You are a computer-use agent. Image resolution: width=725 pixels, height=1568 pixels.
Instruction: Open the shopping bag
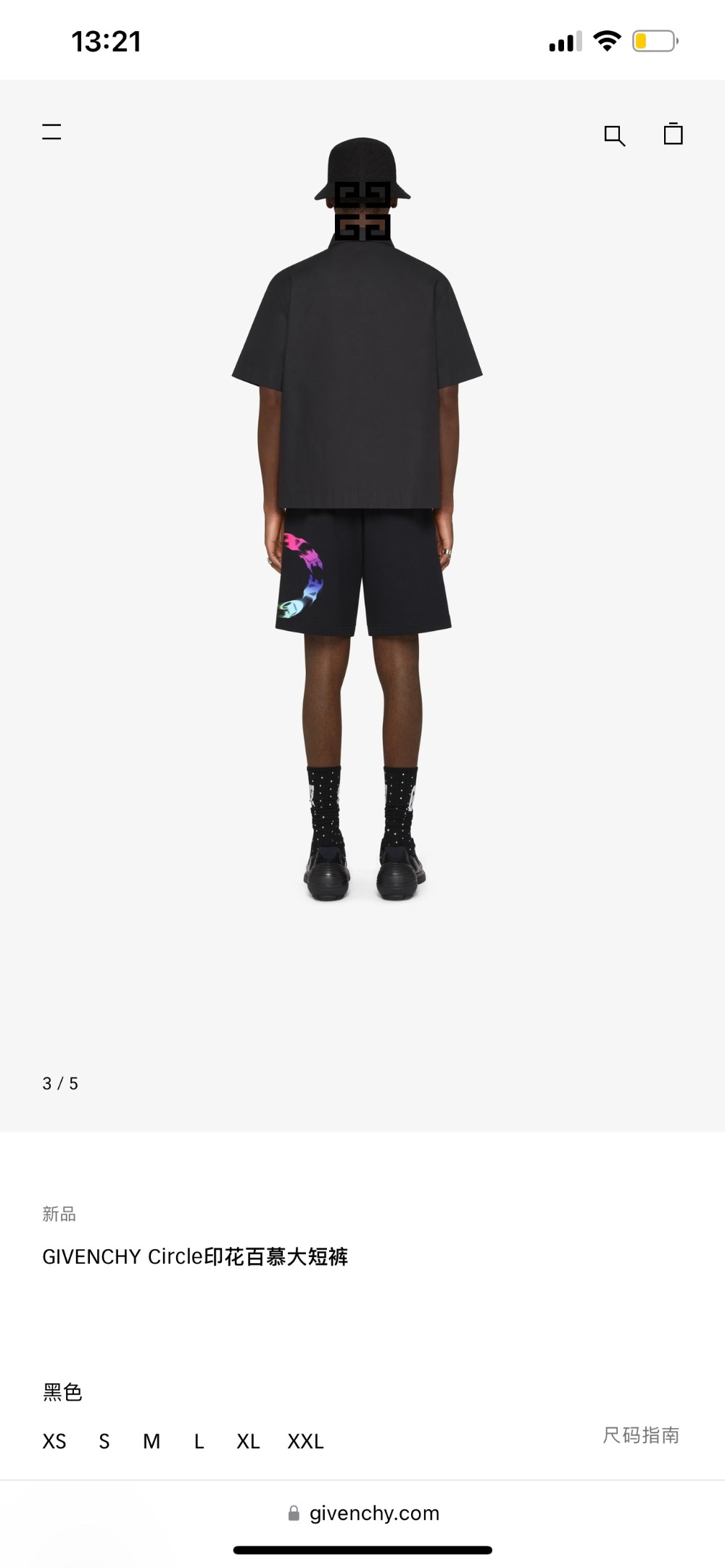coord(674,134)
